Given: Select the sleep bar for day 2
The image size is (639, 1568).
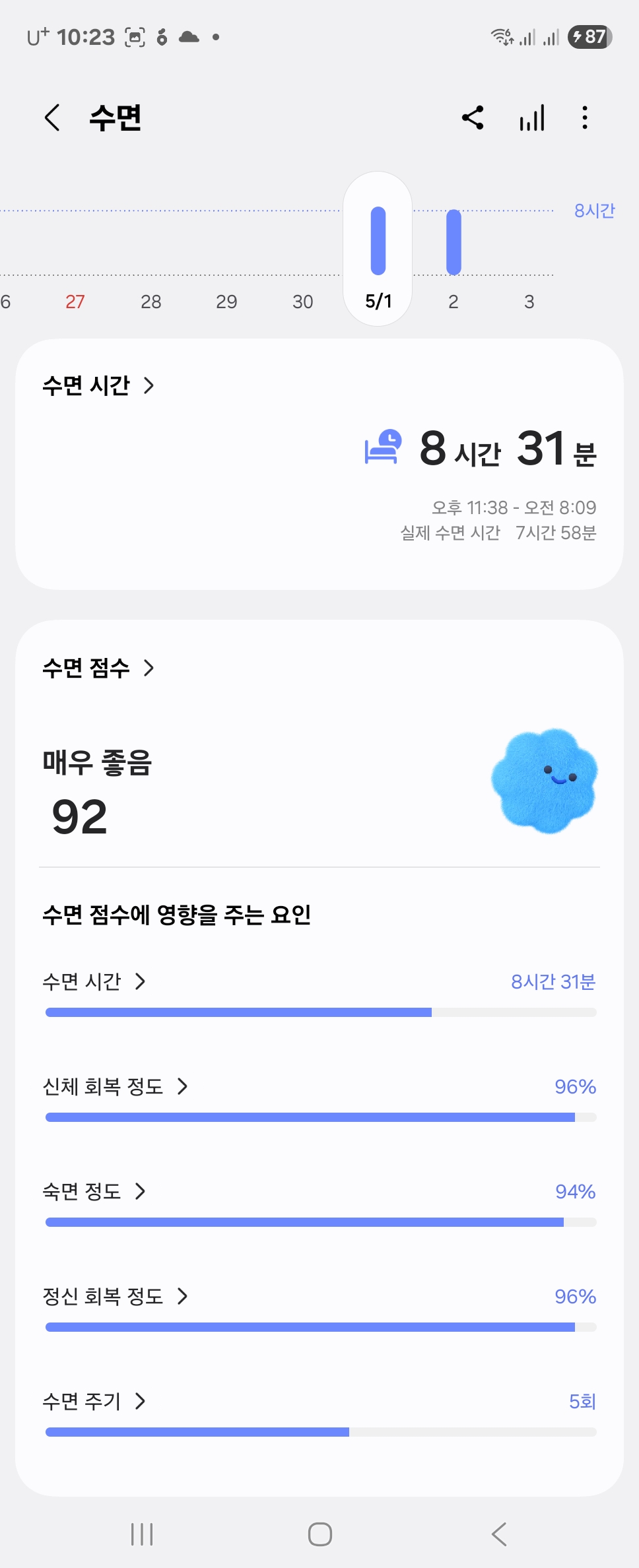Looking at the screenshot, I should point(454,242).
